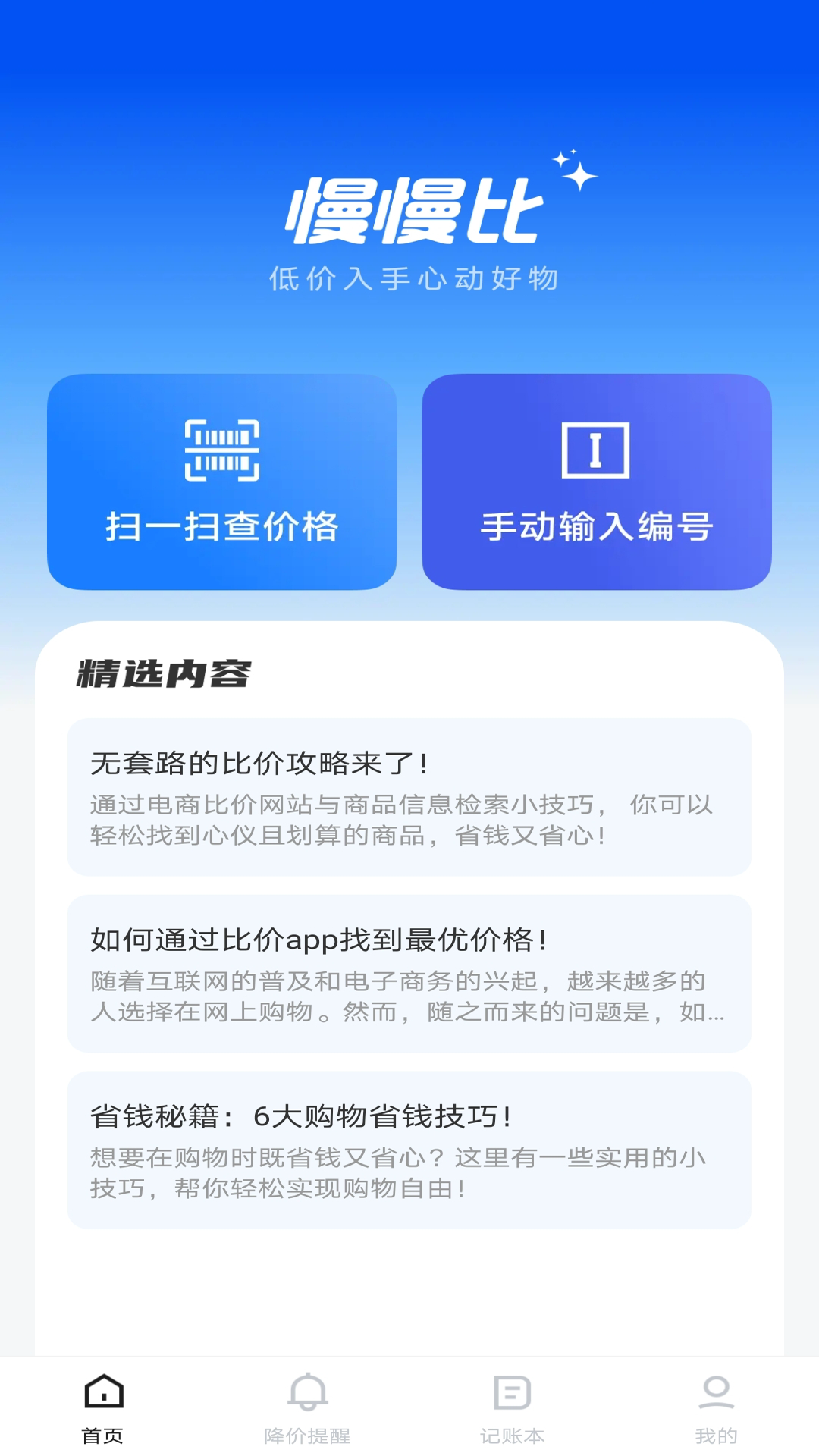Image resolution: width=819 pixels, height=1456 pixels.
Task: Tap the barcode scan icon
Action: (x=222, y=450)
